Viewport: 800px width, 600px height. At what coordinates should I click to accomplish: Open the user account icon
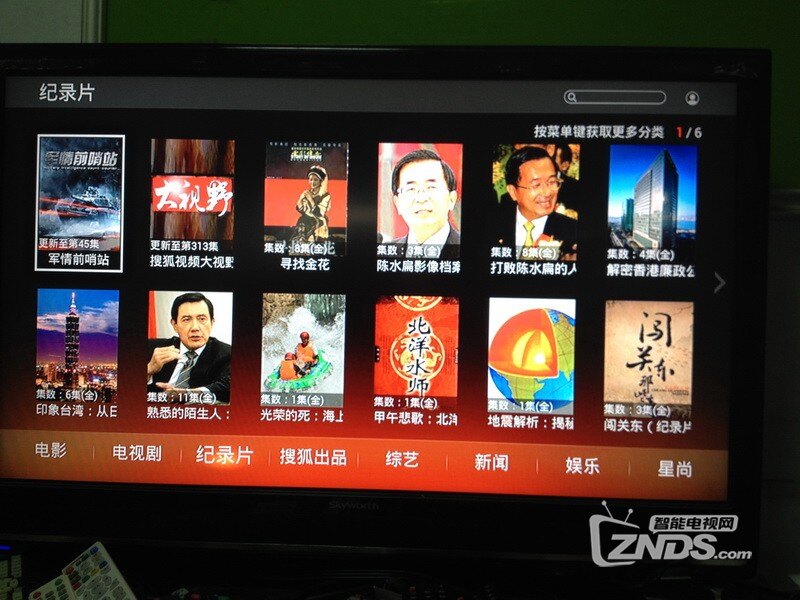(x=692, y=98)
